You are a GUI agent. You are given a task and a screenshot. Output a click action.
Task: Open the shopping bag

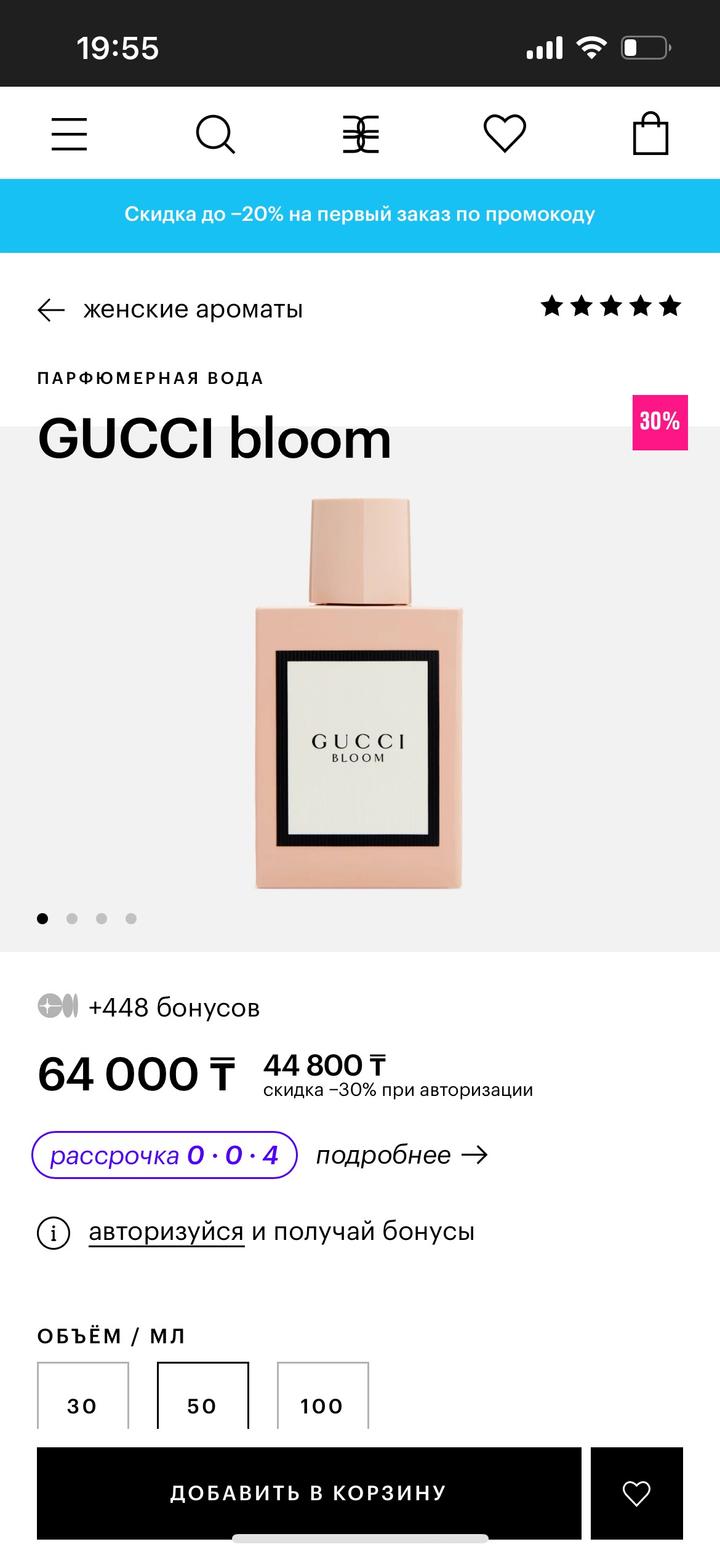(x=650, y=134)
